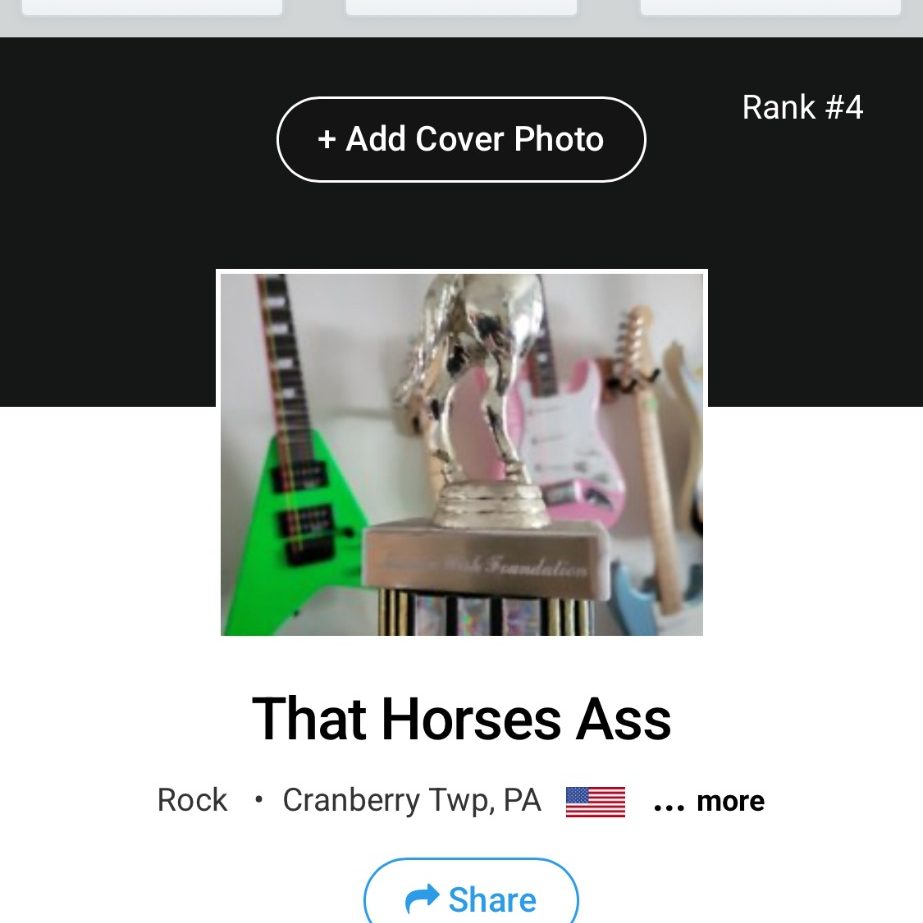
Task: Tap the Add Cover Photo button
Action: [x=461, y=139]
